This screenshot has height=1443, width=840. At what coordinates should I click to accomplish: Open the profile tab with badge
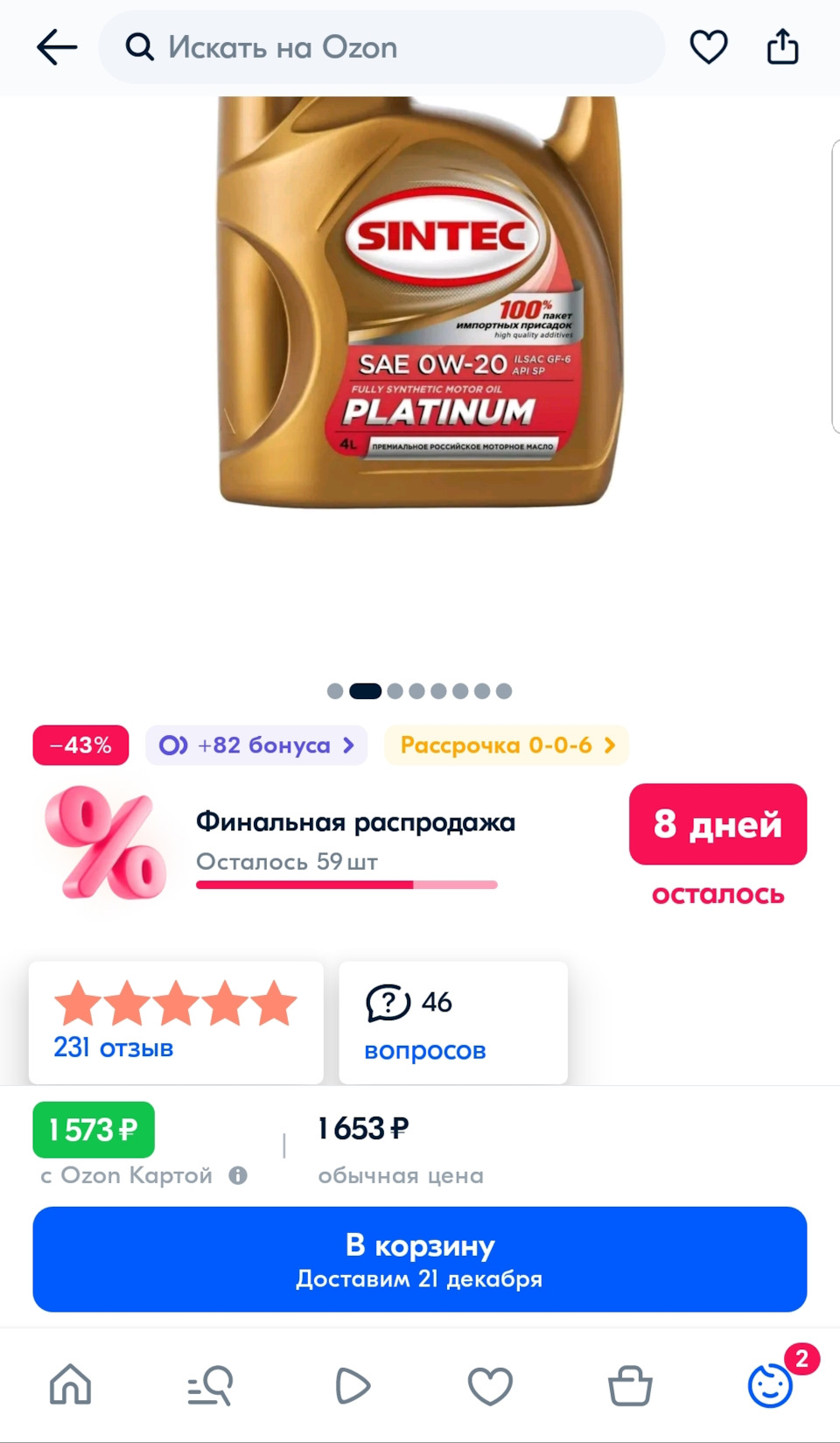click(x=770, y=1385)
